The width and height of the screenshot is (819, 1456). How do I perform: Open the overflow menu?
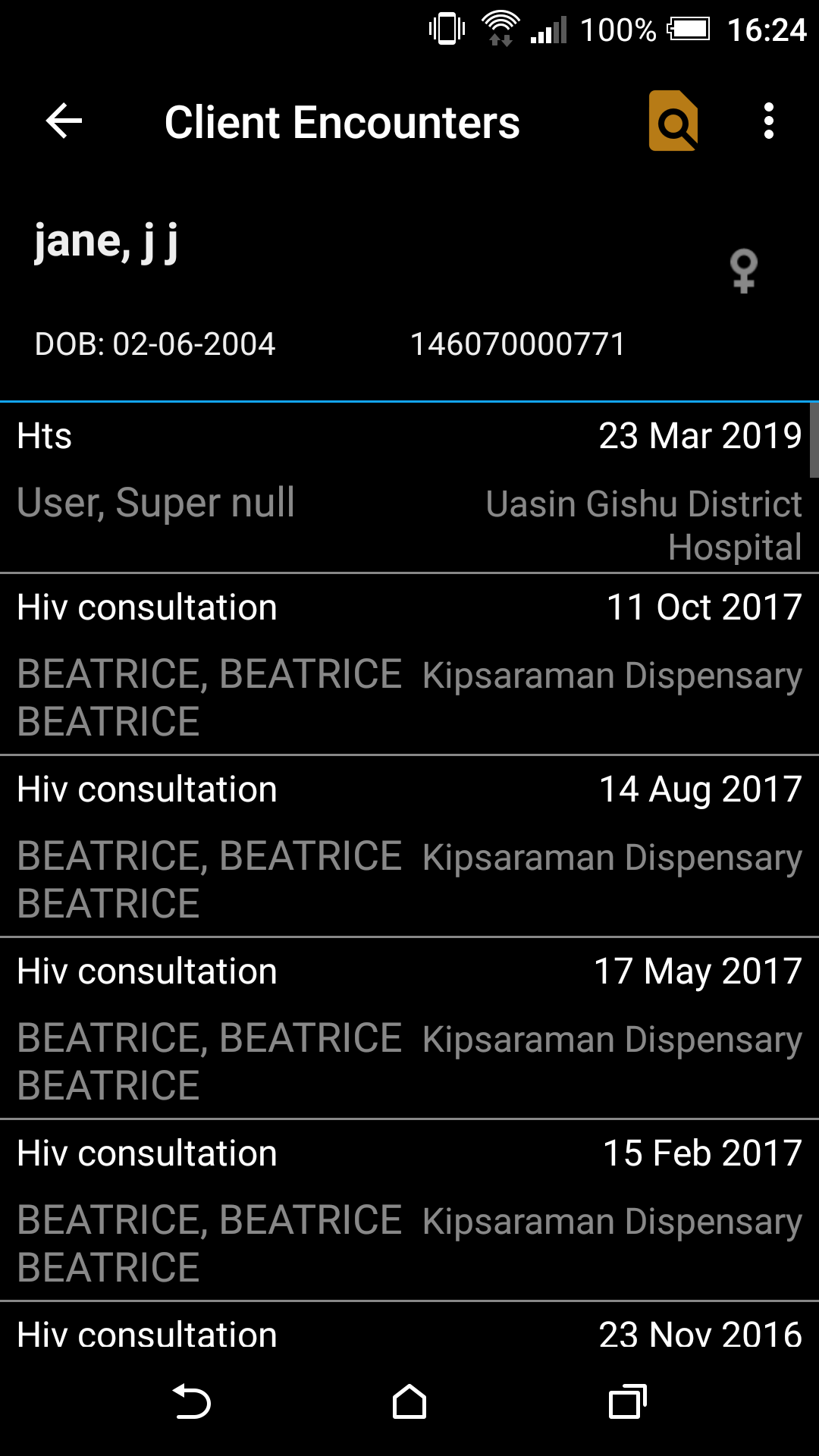coord(769,121)
